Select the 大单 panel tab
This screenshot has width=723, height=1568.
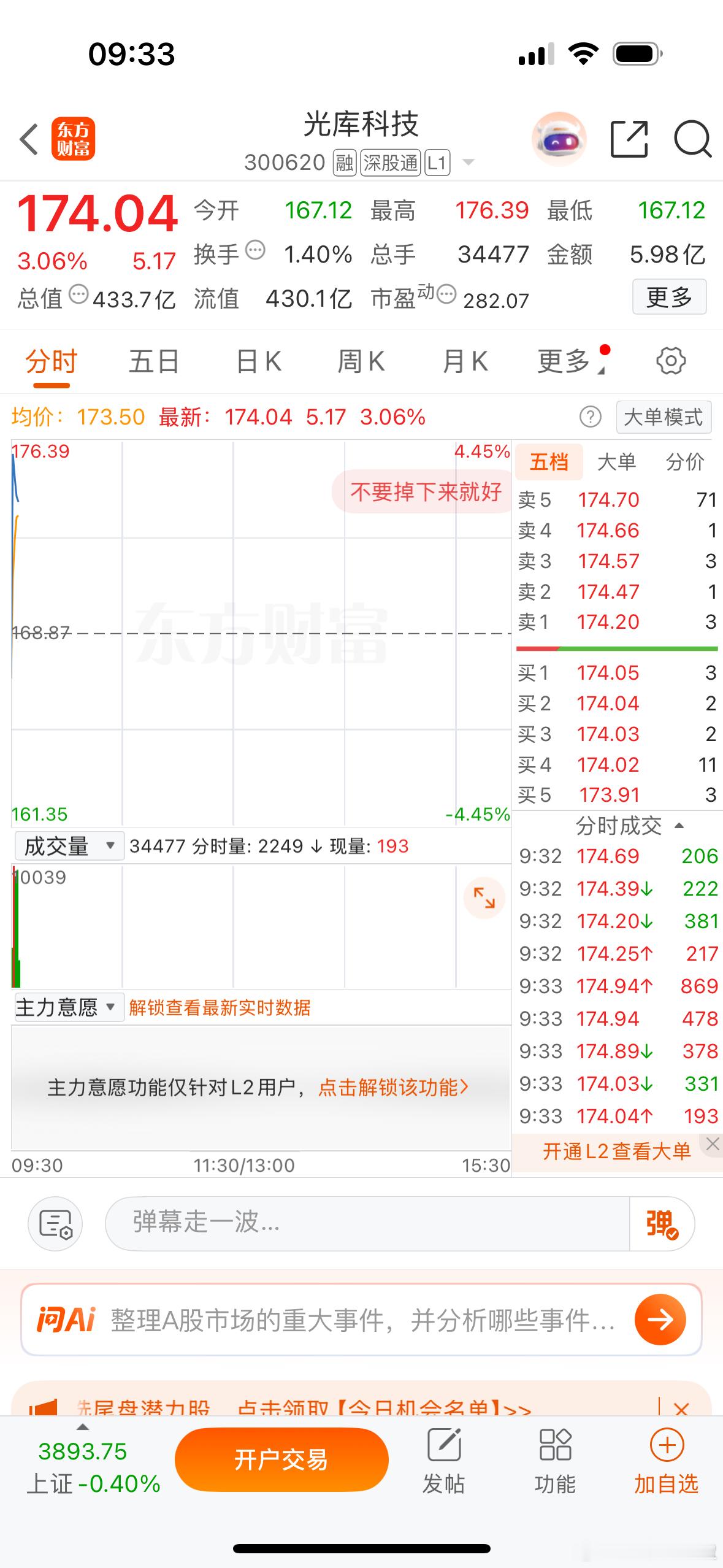click(x=619, y=461)
